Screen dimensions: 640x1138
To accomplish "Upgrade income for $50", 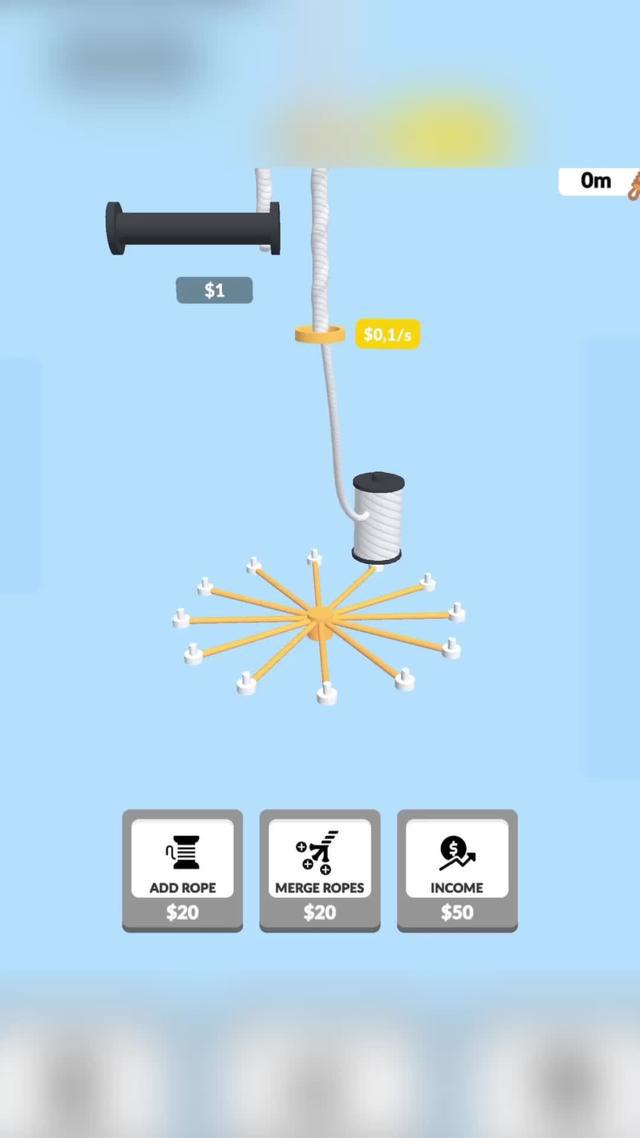I will coord(457,870).
